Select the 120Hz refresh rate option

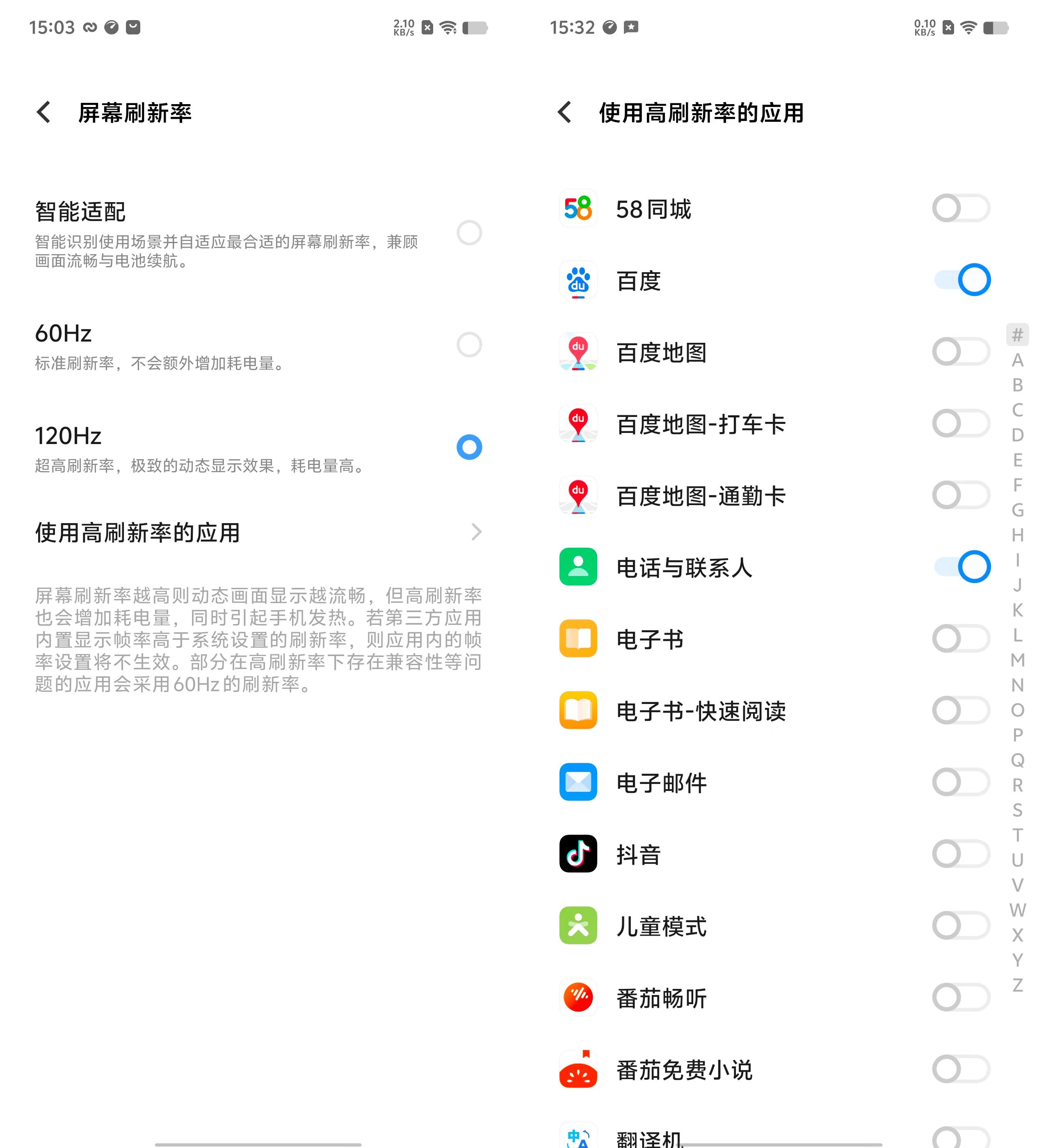(x=469, y=447)
